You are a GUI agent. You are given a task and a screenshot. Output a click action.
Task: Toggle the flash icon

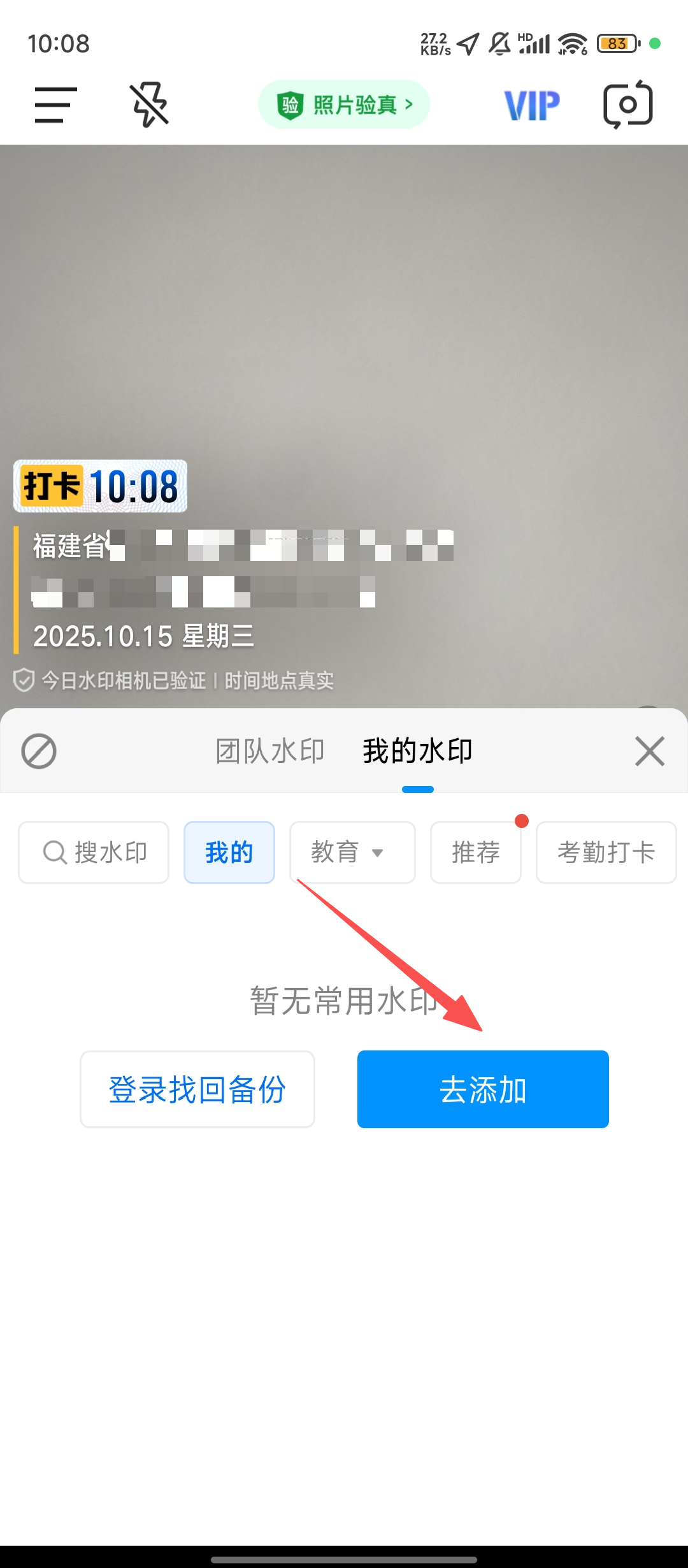(x=149, y=105)
